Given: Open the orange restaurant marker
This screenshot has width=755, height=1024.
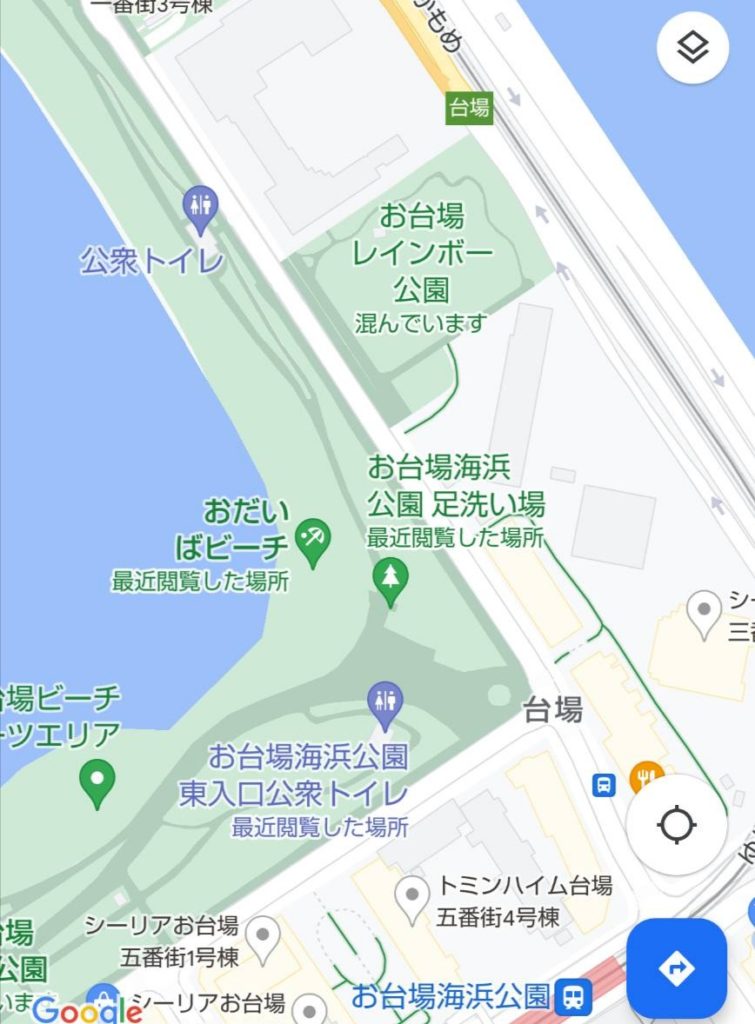Looking at the screenshot, I should (647, 778).
